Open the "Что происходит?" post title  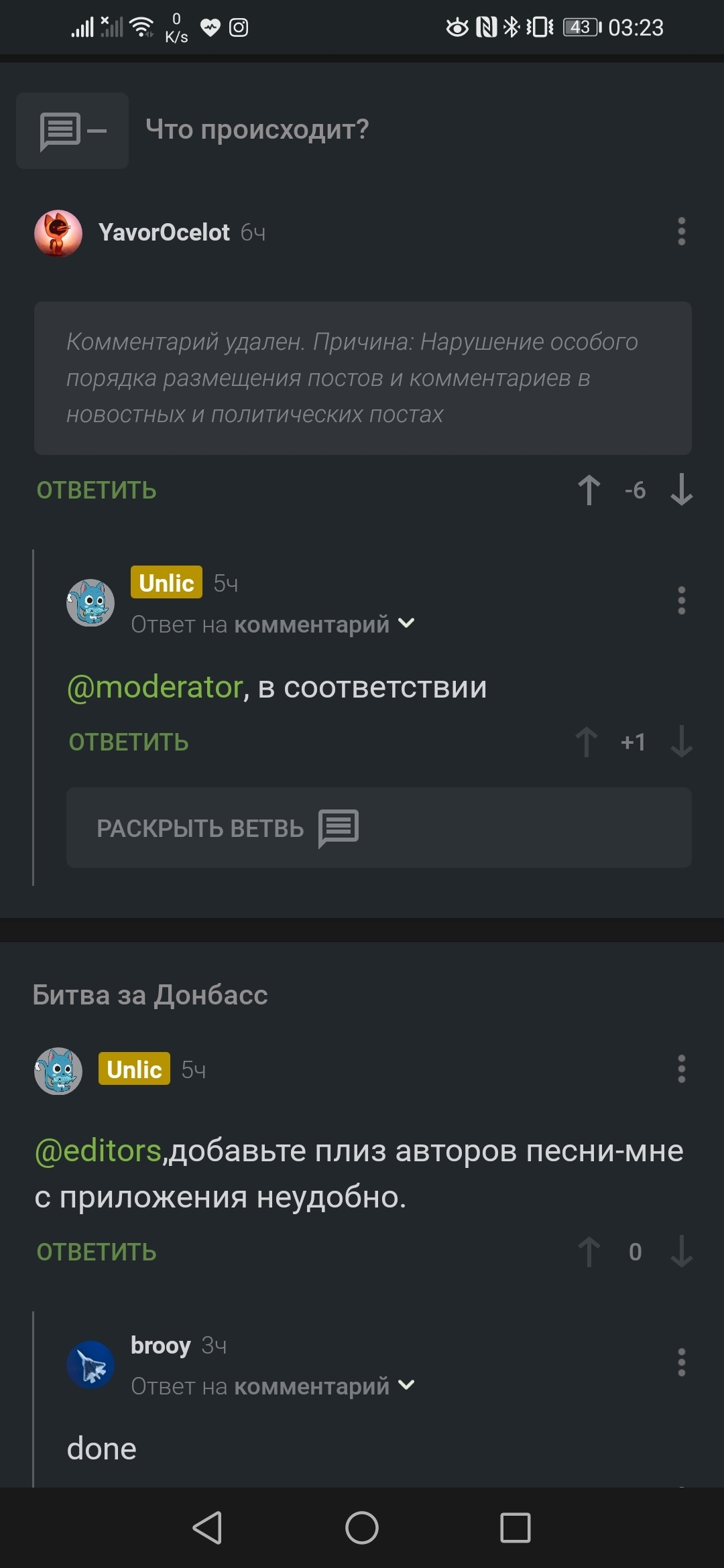257,129
